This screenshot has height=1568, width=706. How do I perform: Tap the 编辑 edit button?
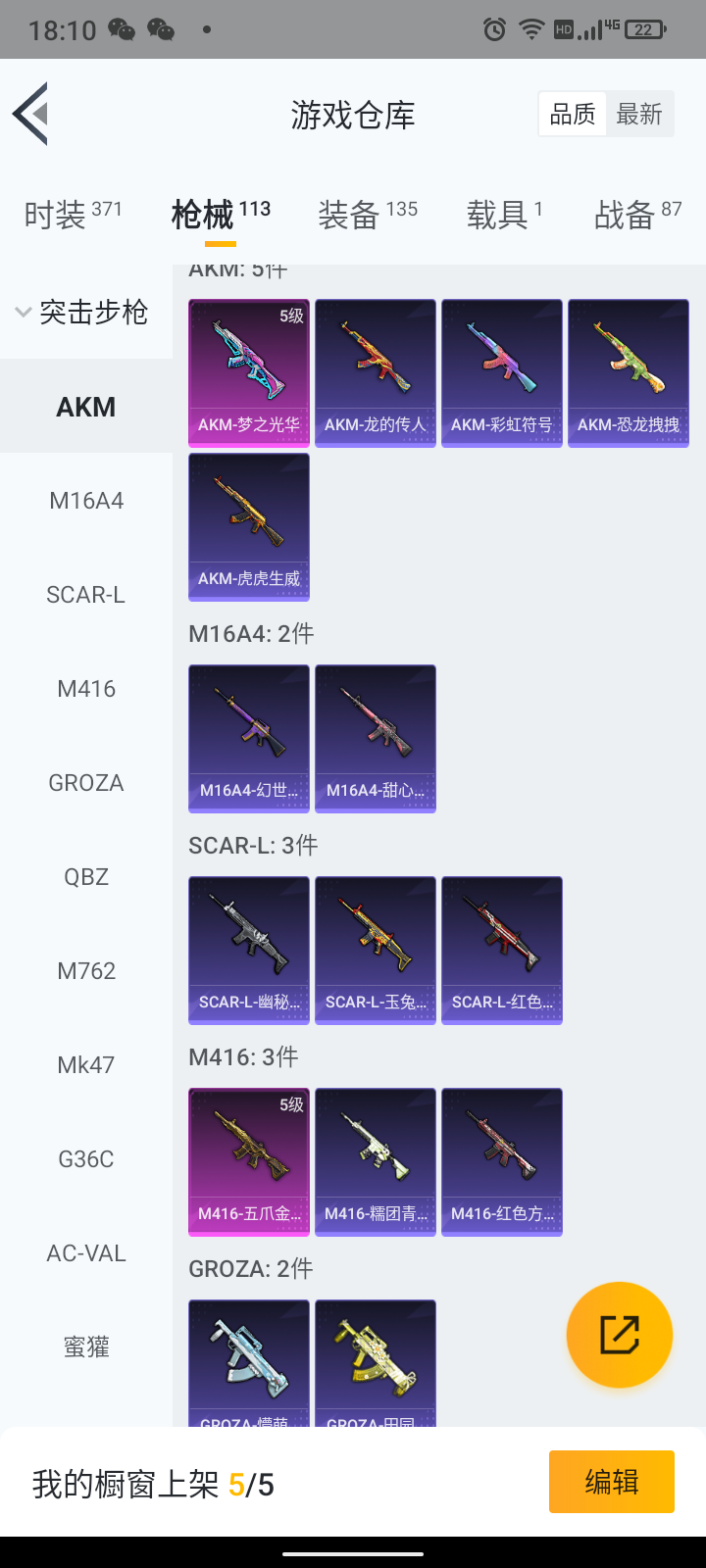tap(612, 1482)
